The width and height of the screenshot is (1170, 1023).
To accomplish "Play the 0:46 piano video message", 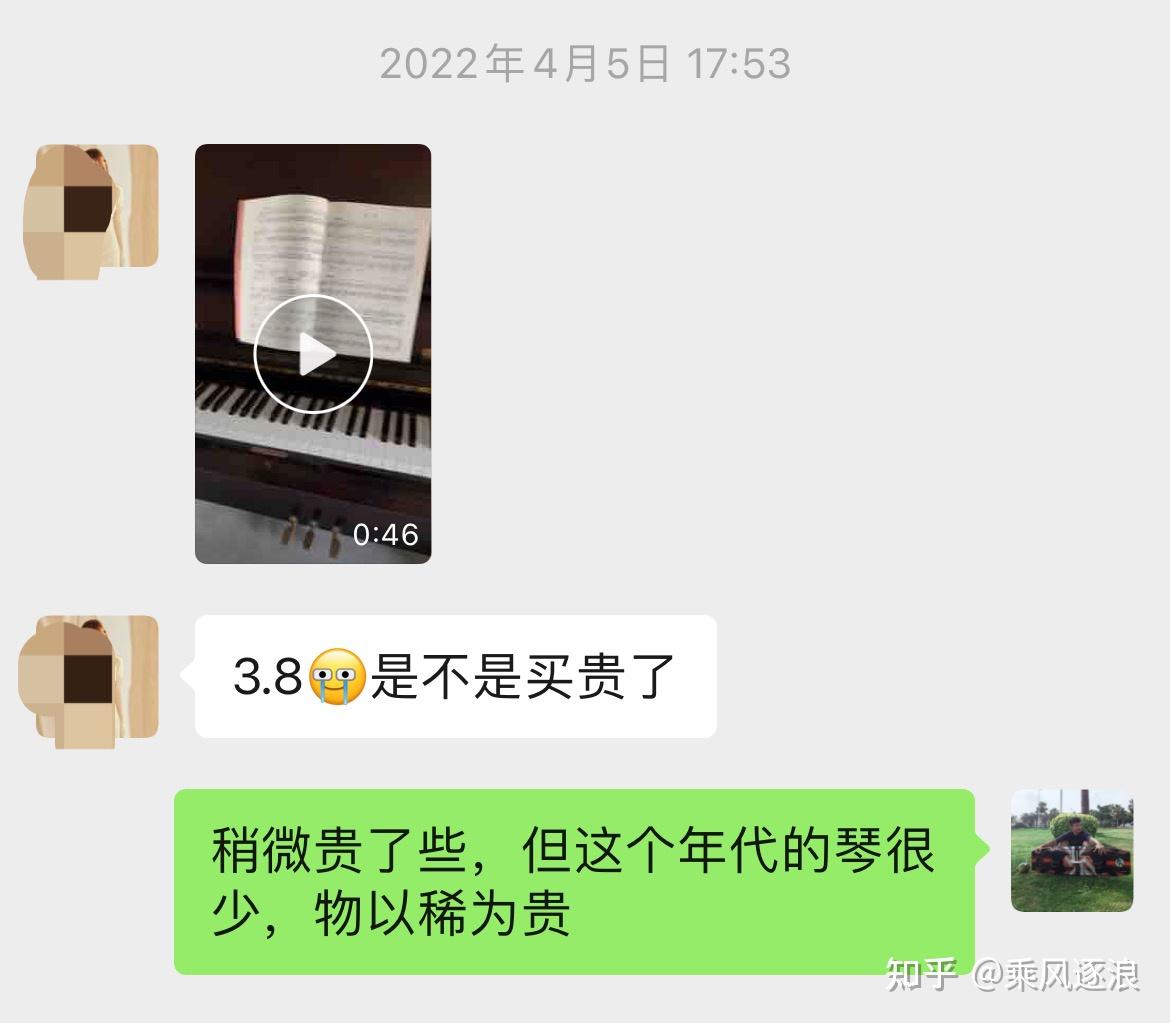I will point(313,354).
